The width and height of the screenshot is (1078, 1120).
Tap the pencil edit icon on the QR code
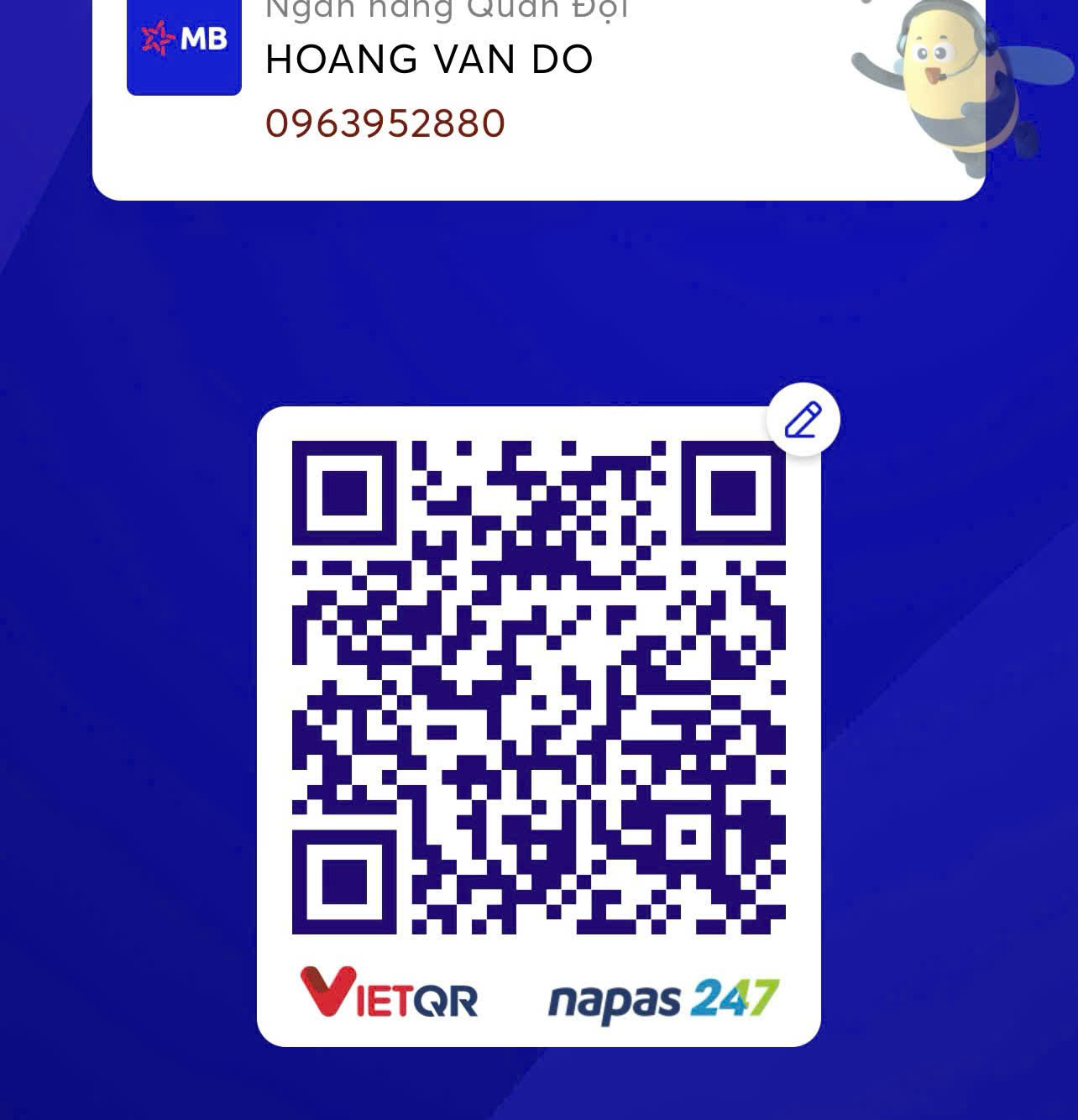click(803, 421)
